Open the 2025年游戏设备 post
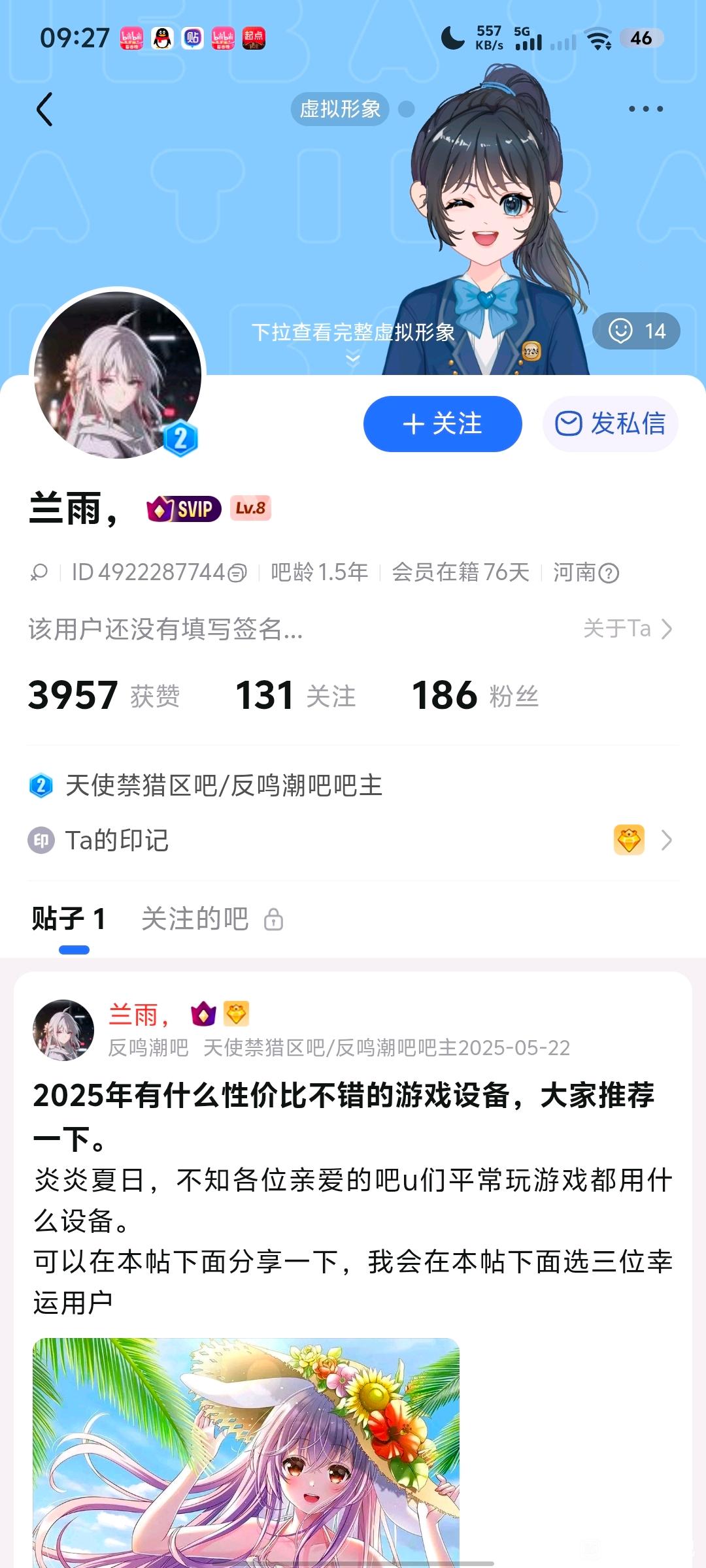Image resolution: width=706 pixels, height=1568 pixels. tap(344, 1116)
